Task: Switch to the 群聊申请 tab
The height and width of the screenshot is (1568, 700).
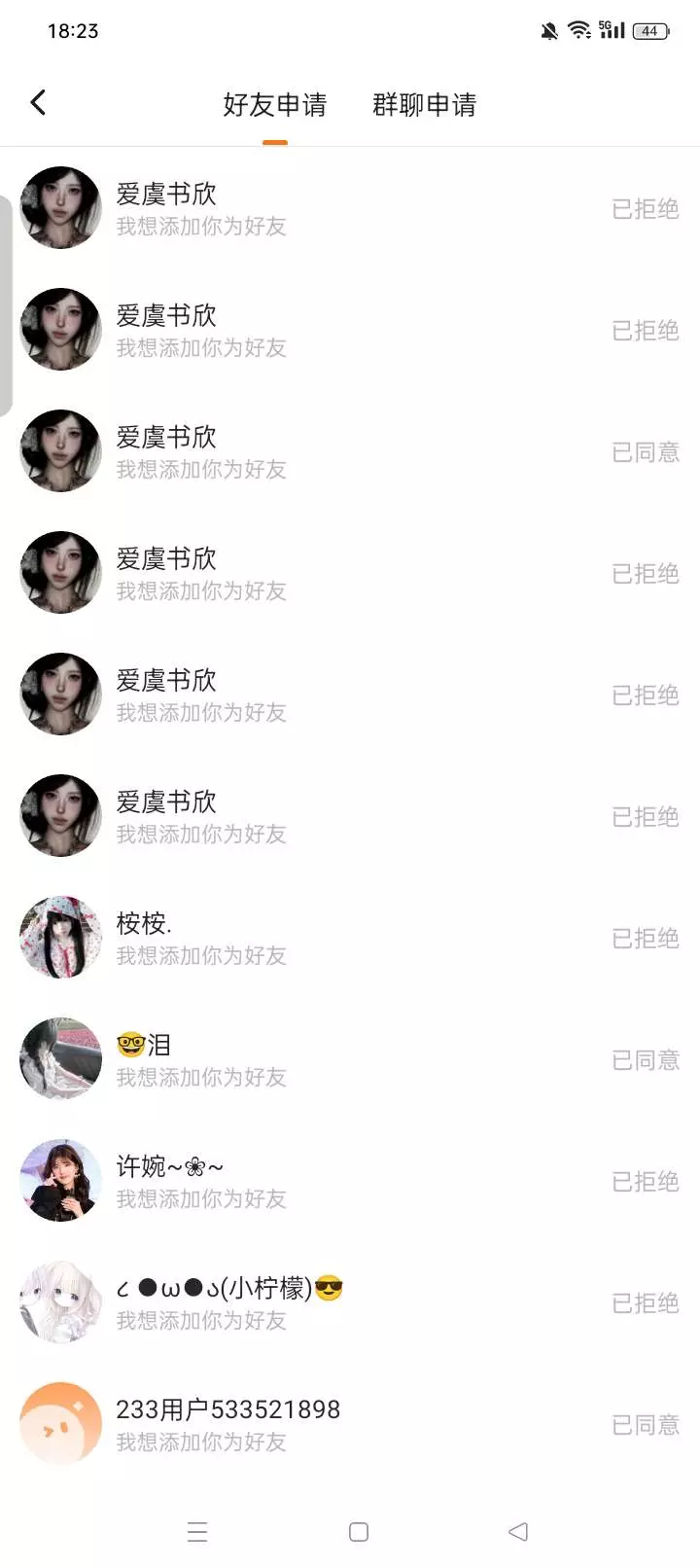Action: pos(424,105)
